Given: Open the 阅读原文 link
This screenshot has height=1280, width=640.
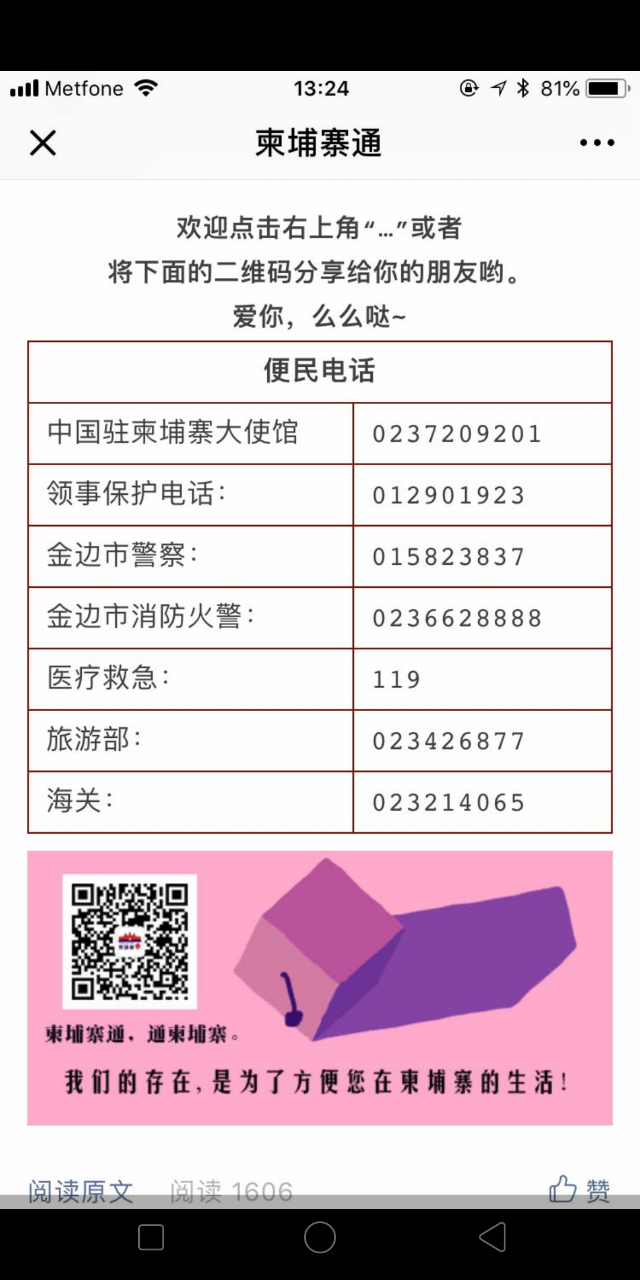Looking at the screenshot, I should coord(80,1190).
